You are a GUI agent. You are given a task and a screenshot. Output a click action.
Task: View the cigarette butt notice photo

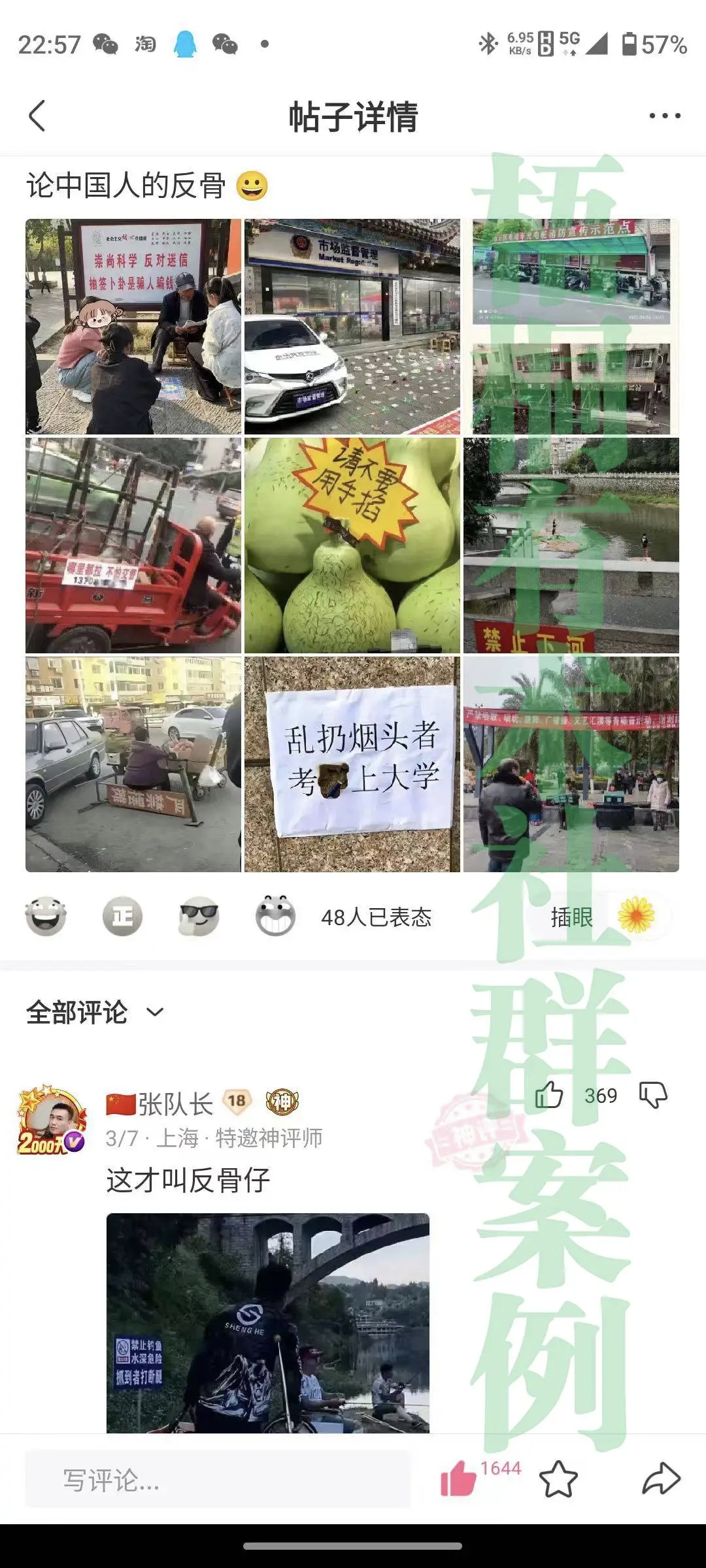click(352, 764)
